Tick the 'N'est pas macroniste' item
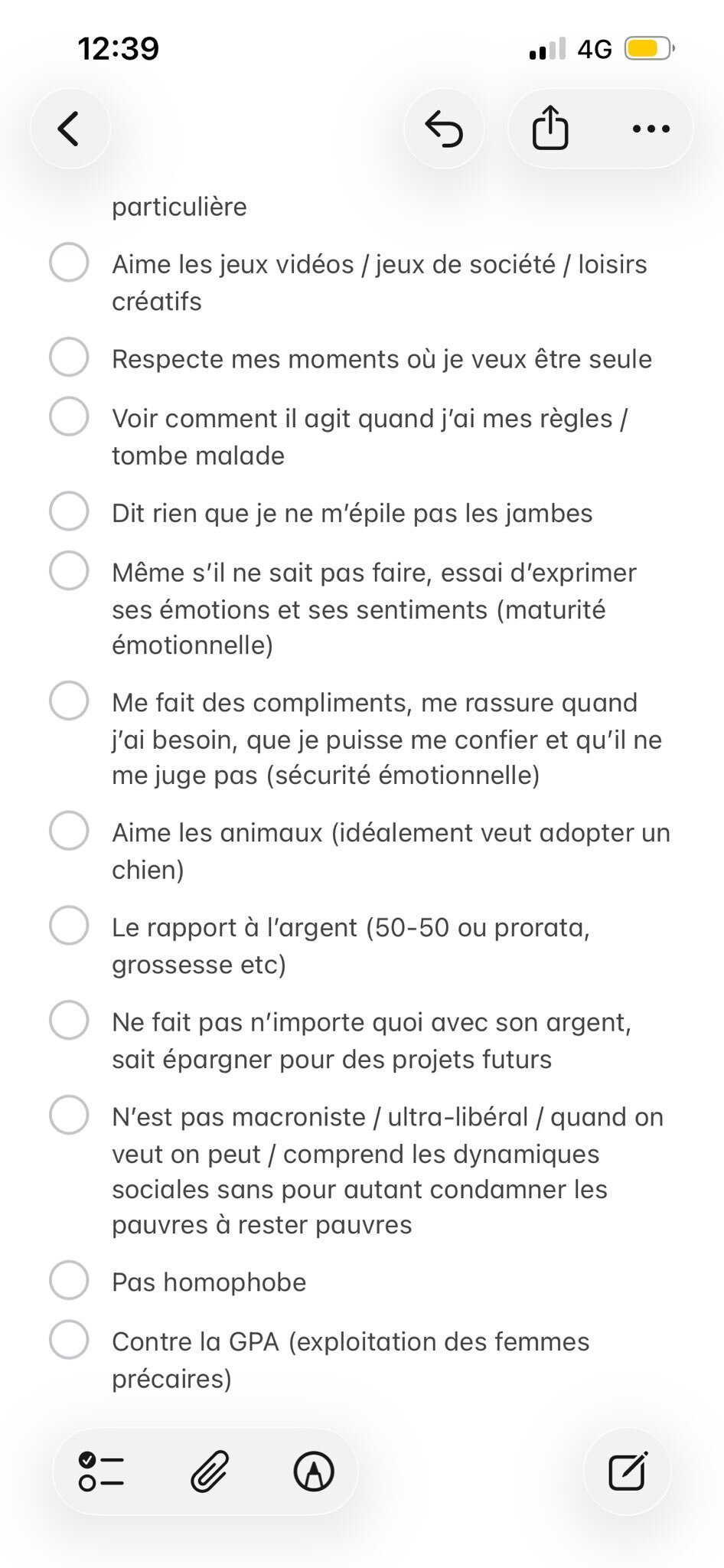The width and height of the screenshot is (724, 1568). [x=69, y=1116]
